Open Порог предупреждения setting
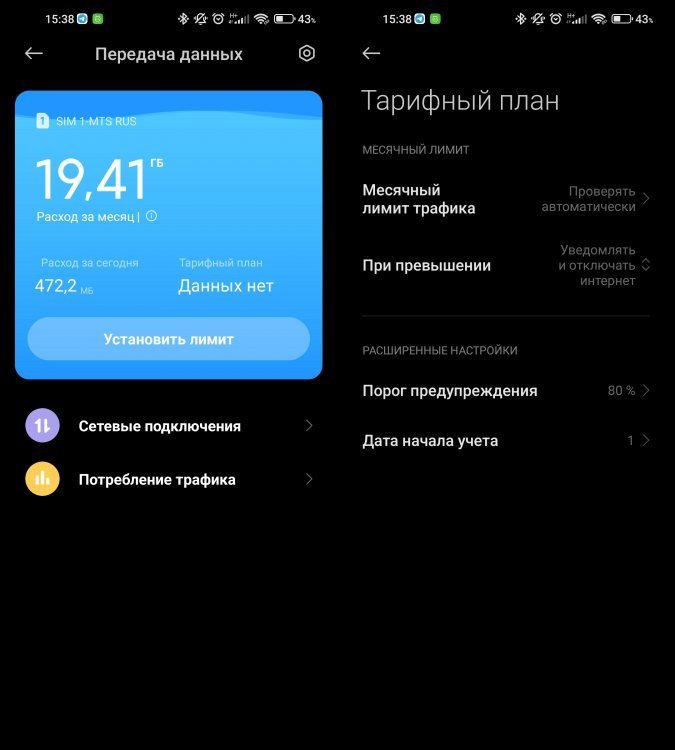Image resolution: width=675 pixels, height=750 pixels. (x=505, y=391)
